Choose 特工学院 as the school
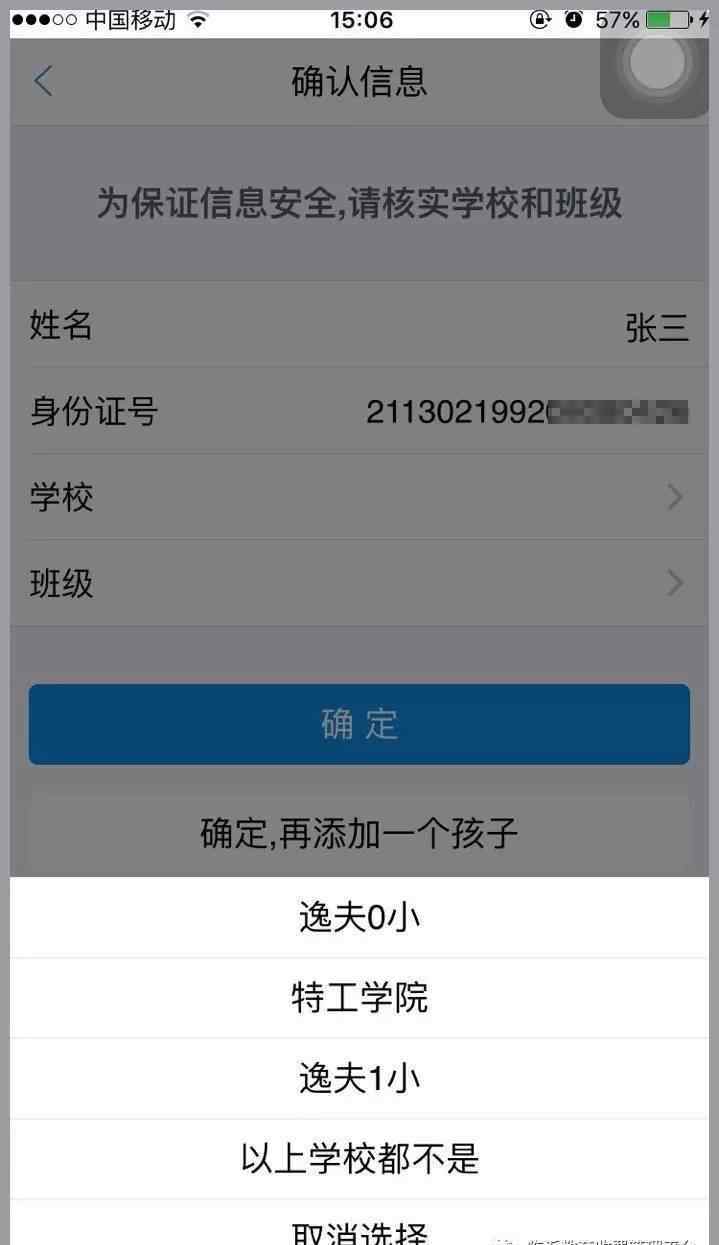 tap(359, 998)
